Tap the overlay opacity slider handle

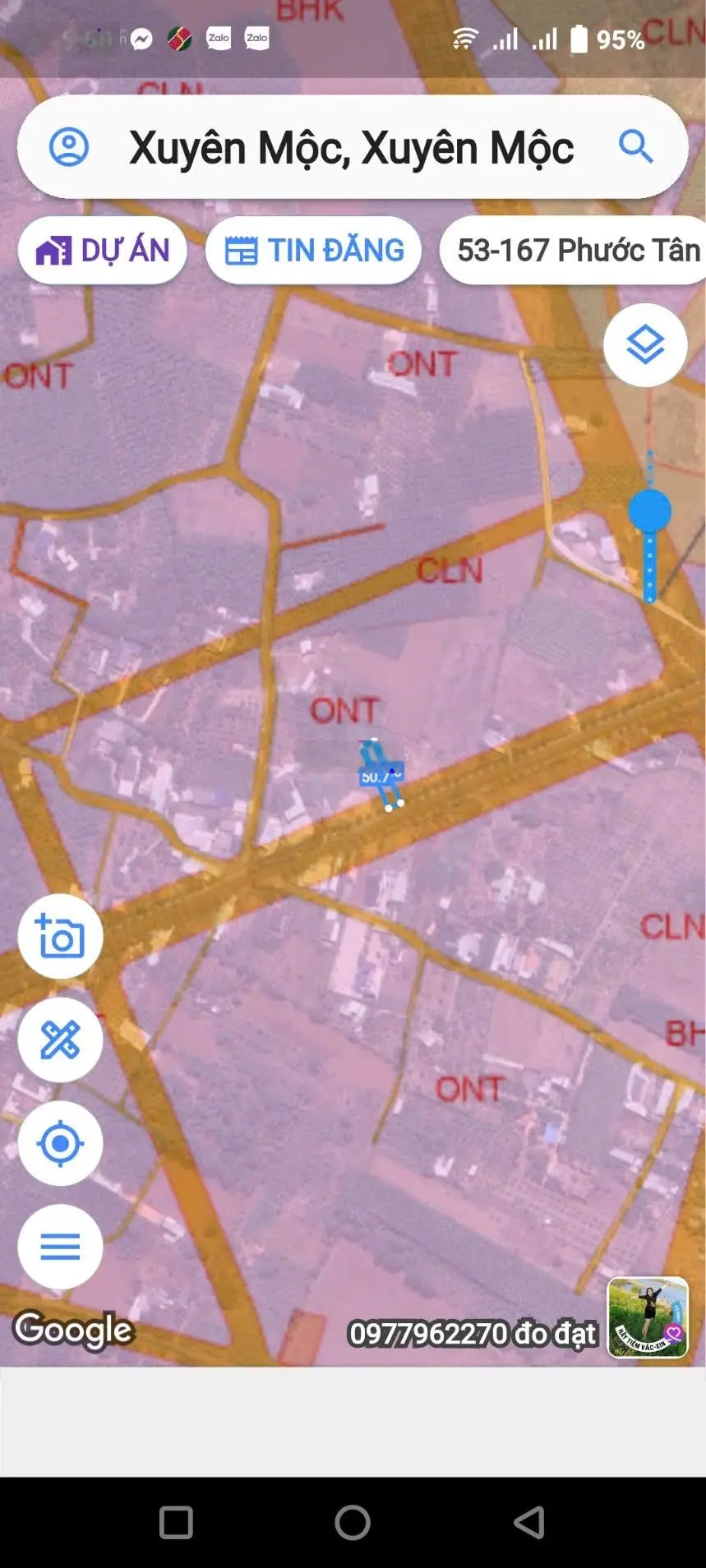[649, 511]
